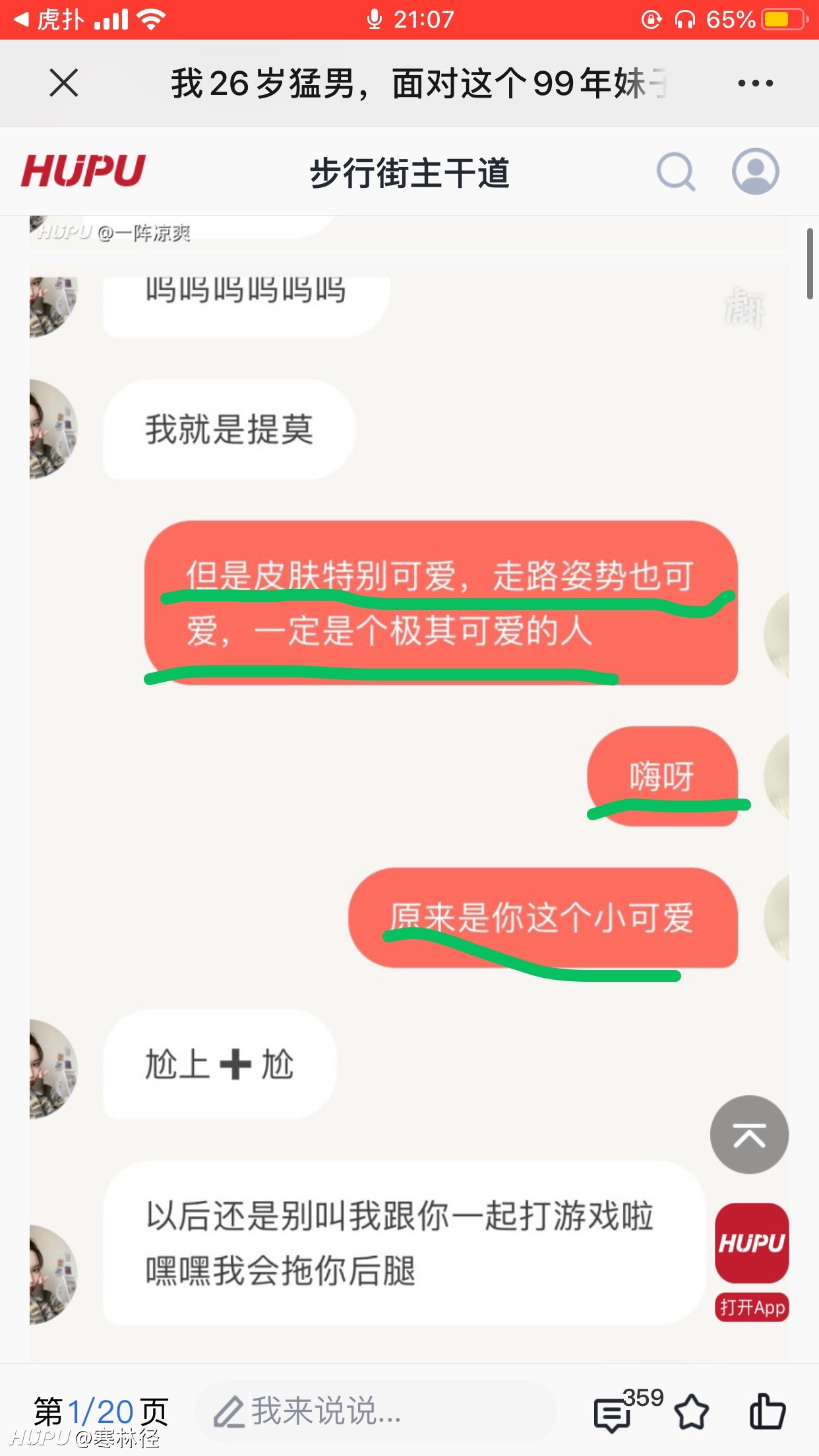Open the chat screenshot image in post
This screenshot has width=819, height=1456.
tap(409, 811)
